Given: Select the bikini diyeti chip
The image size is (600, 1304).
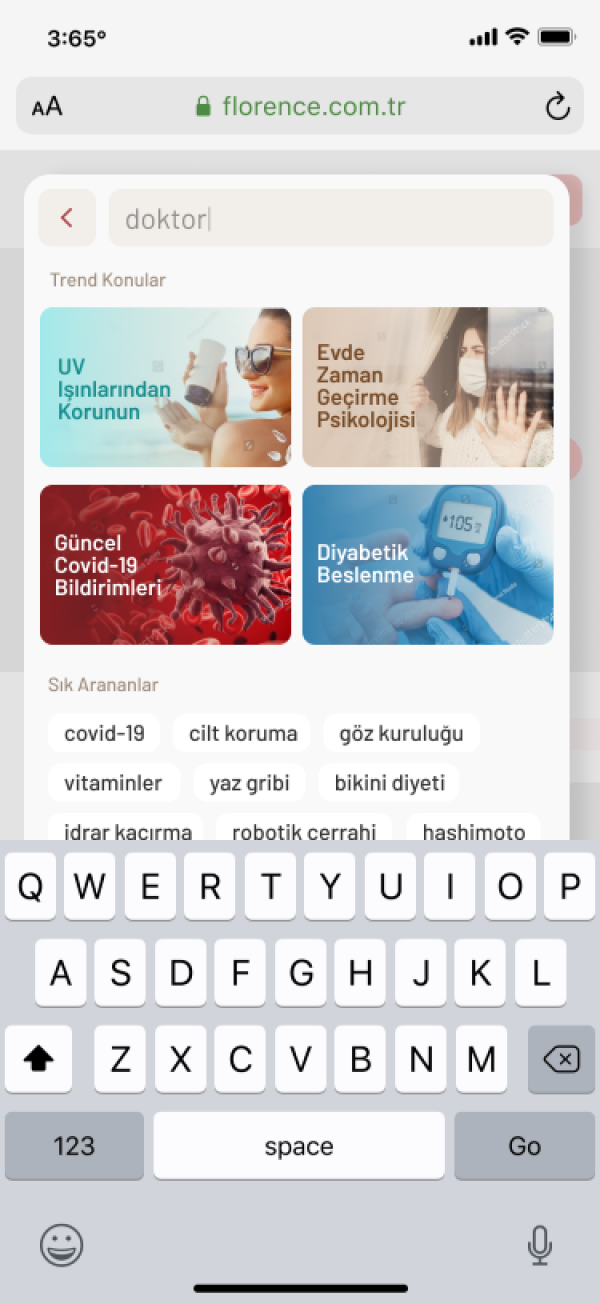Looking at the screenshot, I should (x=389, y=783).
